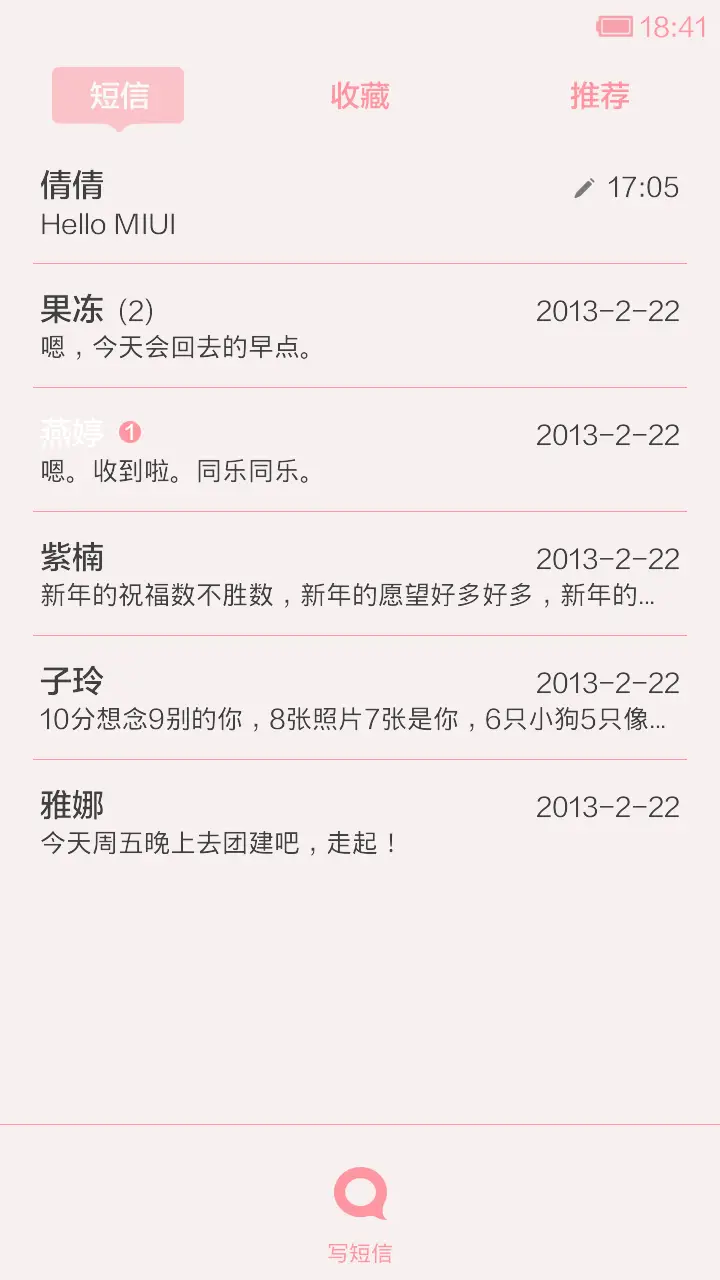Open 果冻's conversation showing two messages
720x1280 pixels.
[x=300, y=325]
